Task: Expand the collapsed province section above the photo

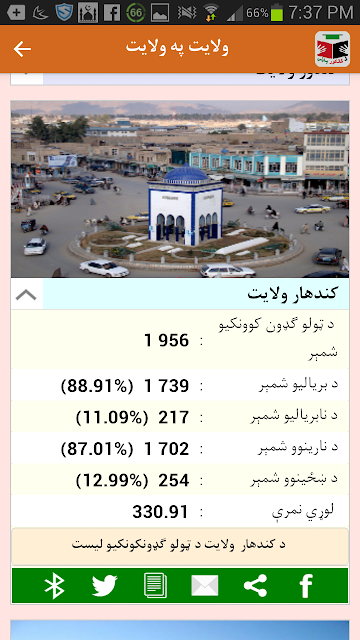Action: (x=27, y=78)
